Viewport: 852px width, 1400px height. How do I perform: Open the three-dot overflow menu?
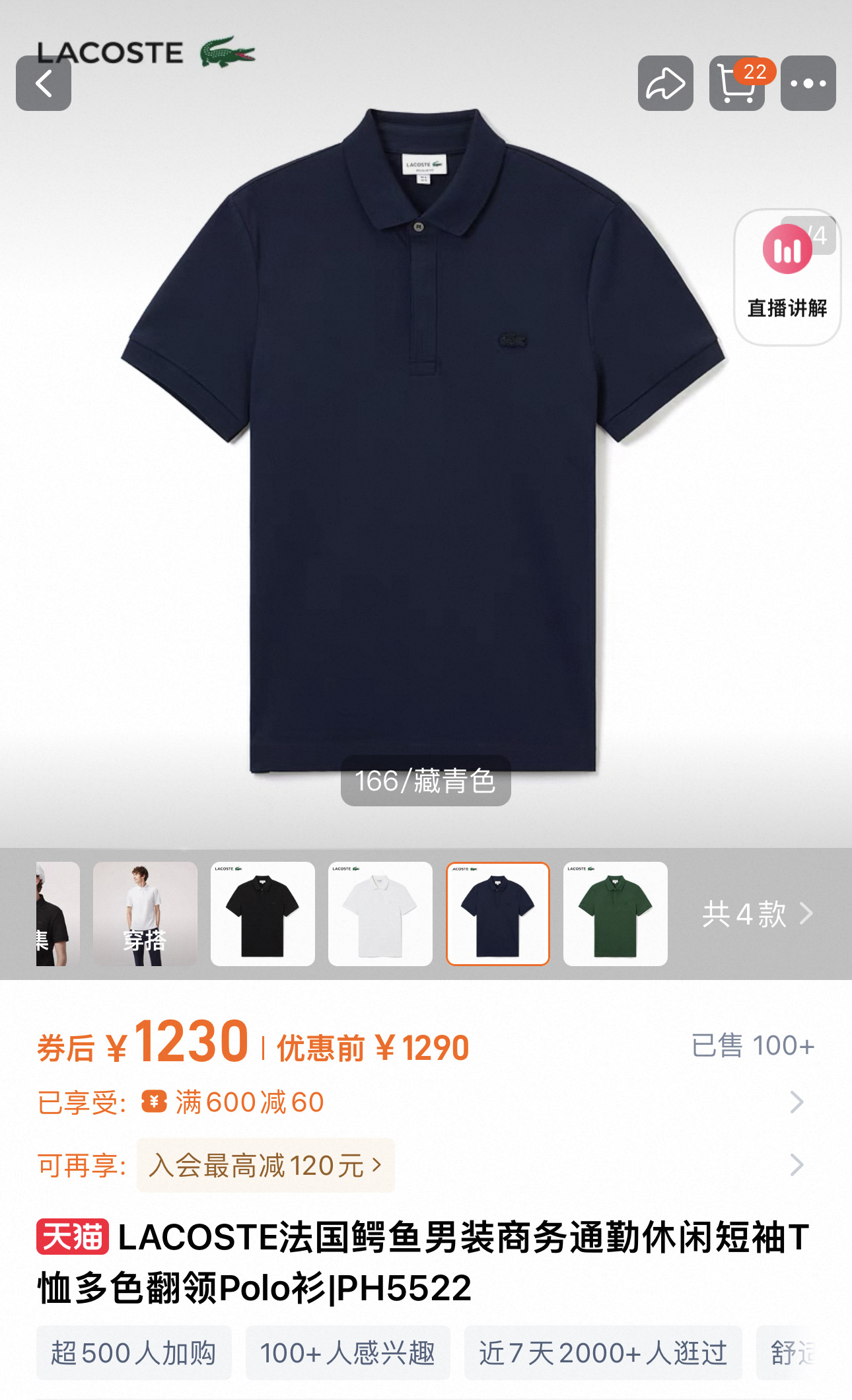click(x=808, y=83)
